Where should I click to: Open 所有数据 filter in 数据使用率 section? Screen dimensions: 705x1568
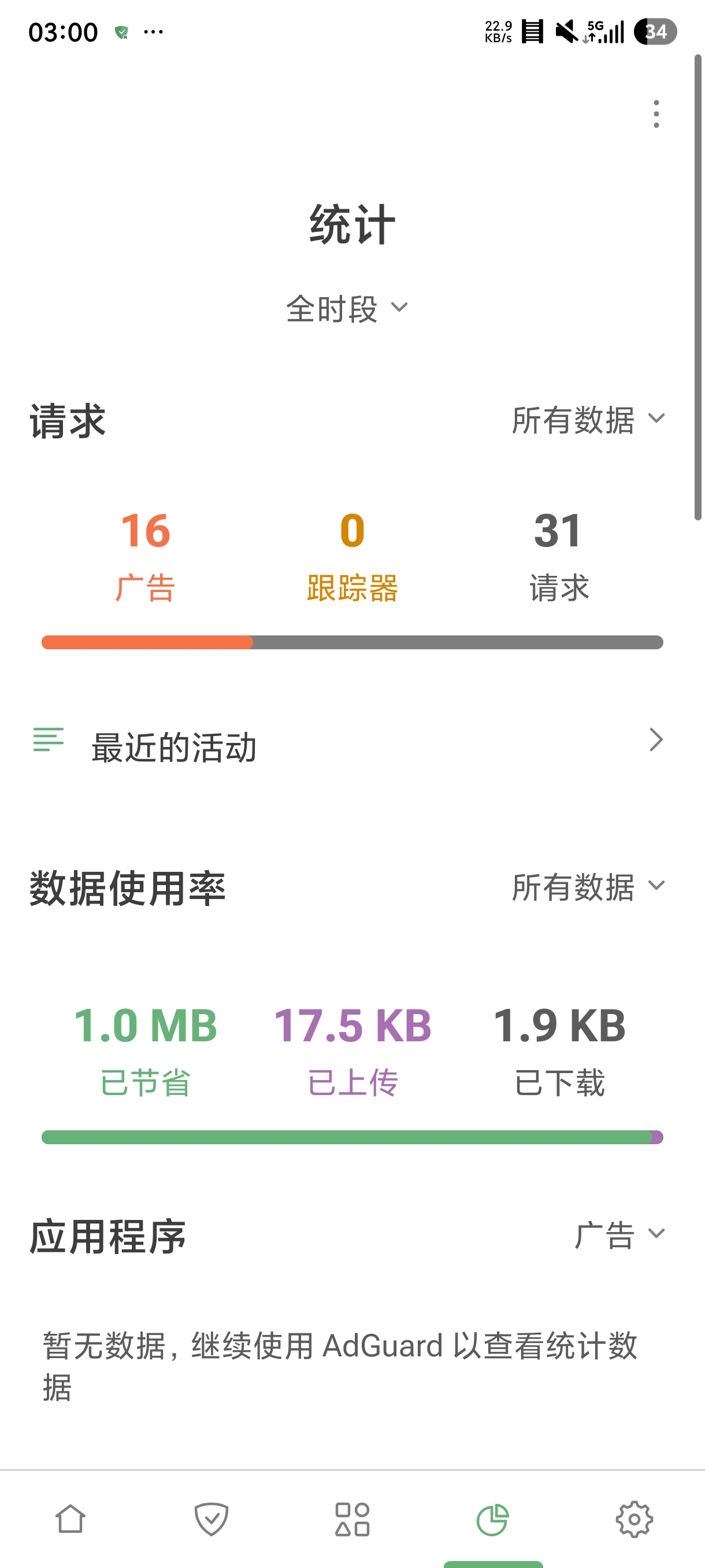588,887
